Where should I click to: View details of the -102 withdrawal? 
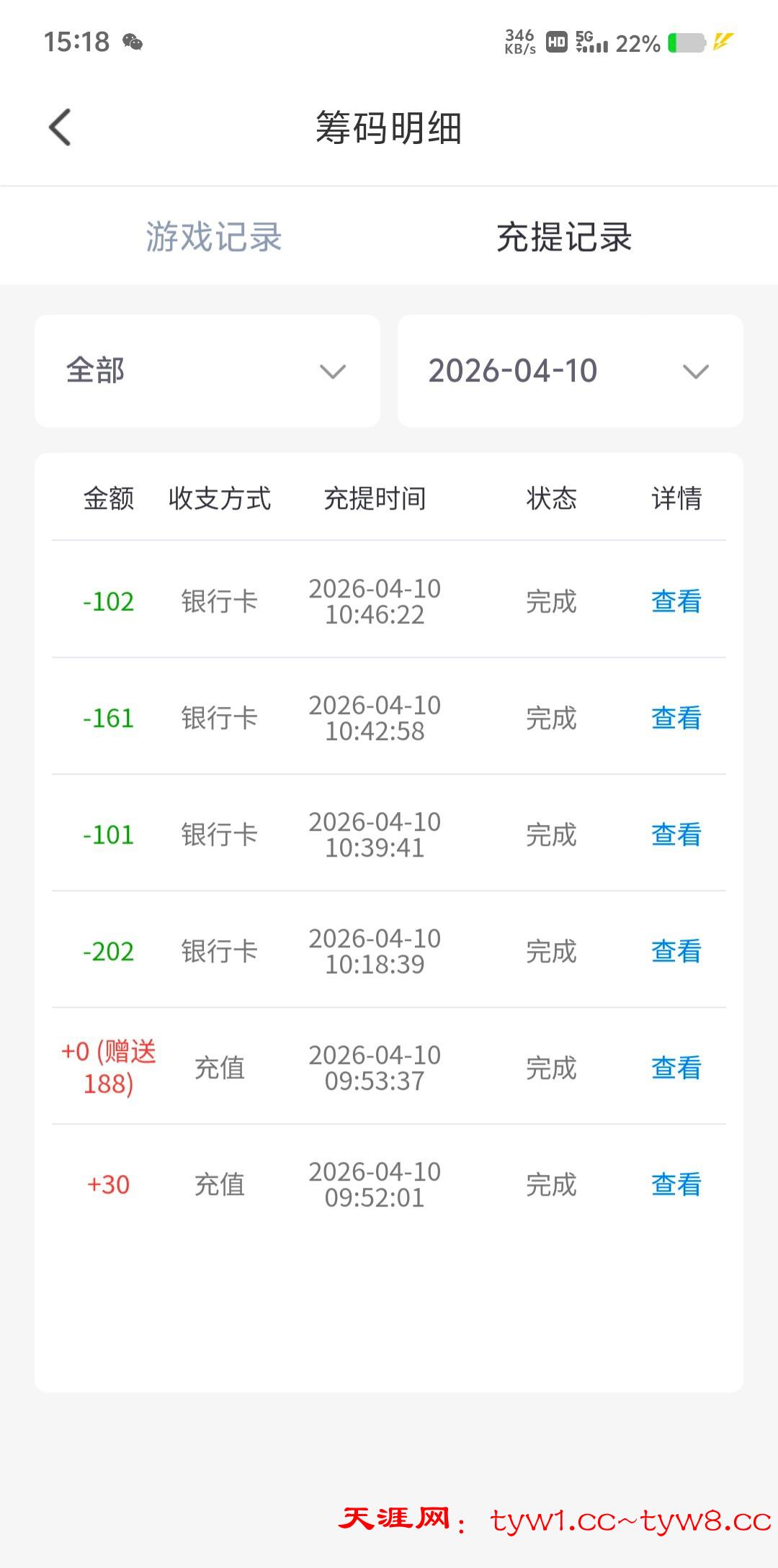click(676, 601)
